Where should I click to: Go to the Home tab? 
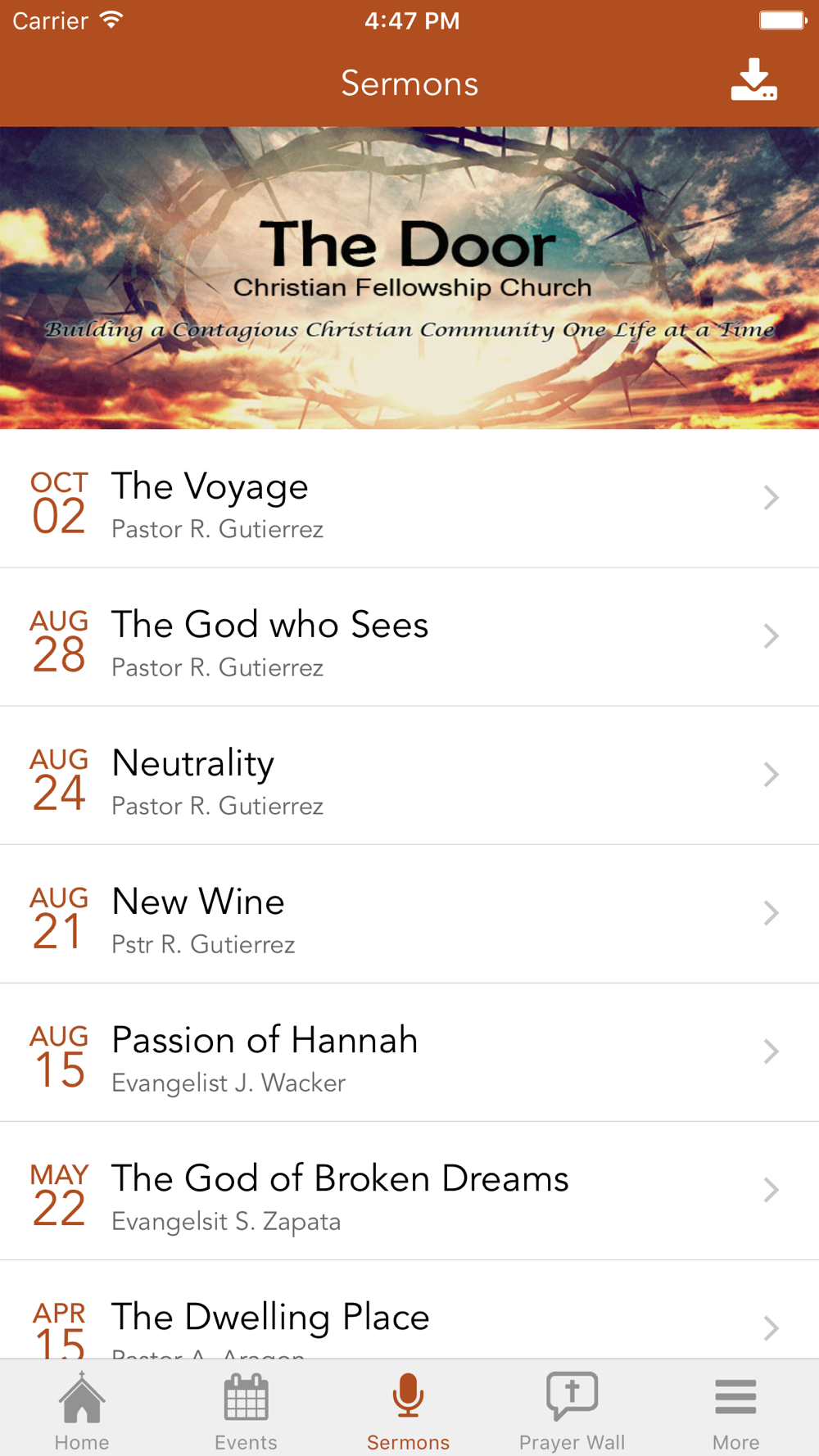tap(82, 1410)
